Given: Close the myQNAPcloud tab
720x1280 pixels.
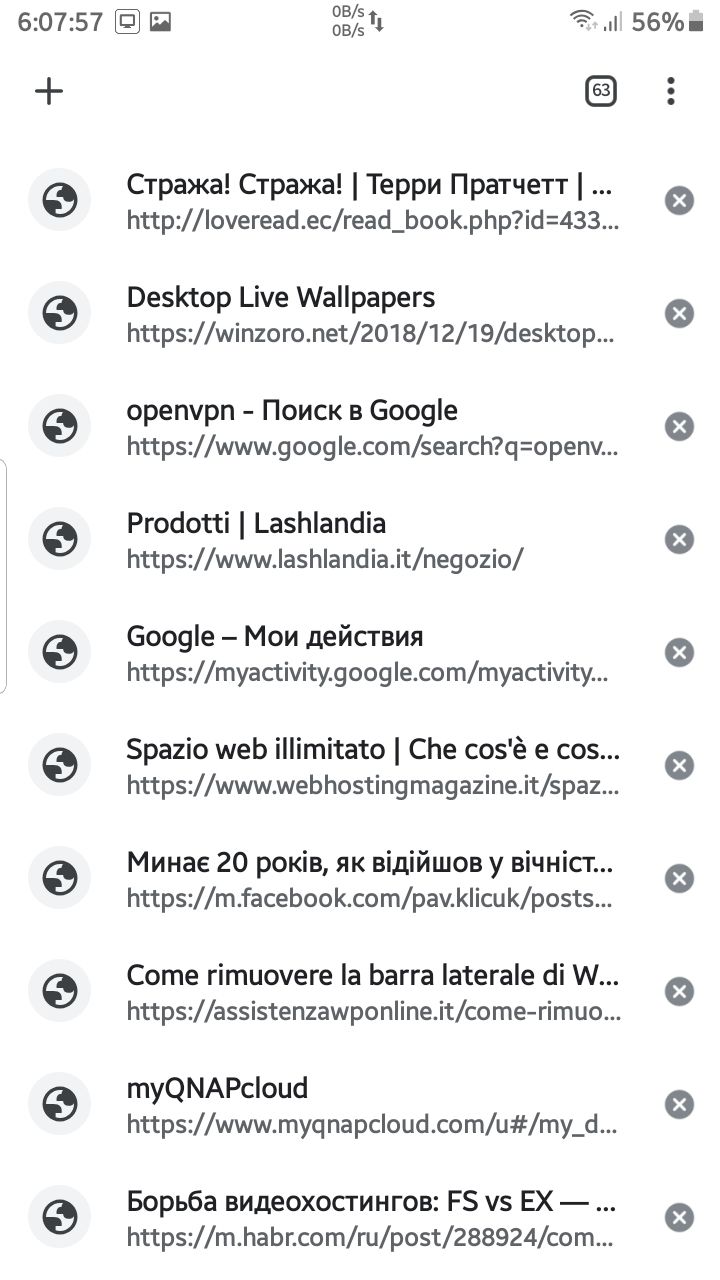Looking at the screenshot, I should pyautogui.click(x=679, y=1105).
